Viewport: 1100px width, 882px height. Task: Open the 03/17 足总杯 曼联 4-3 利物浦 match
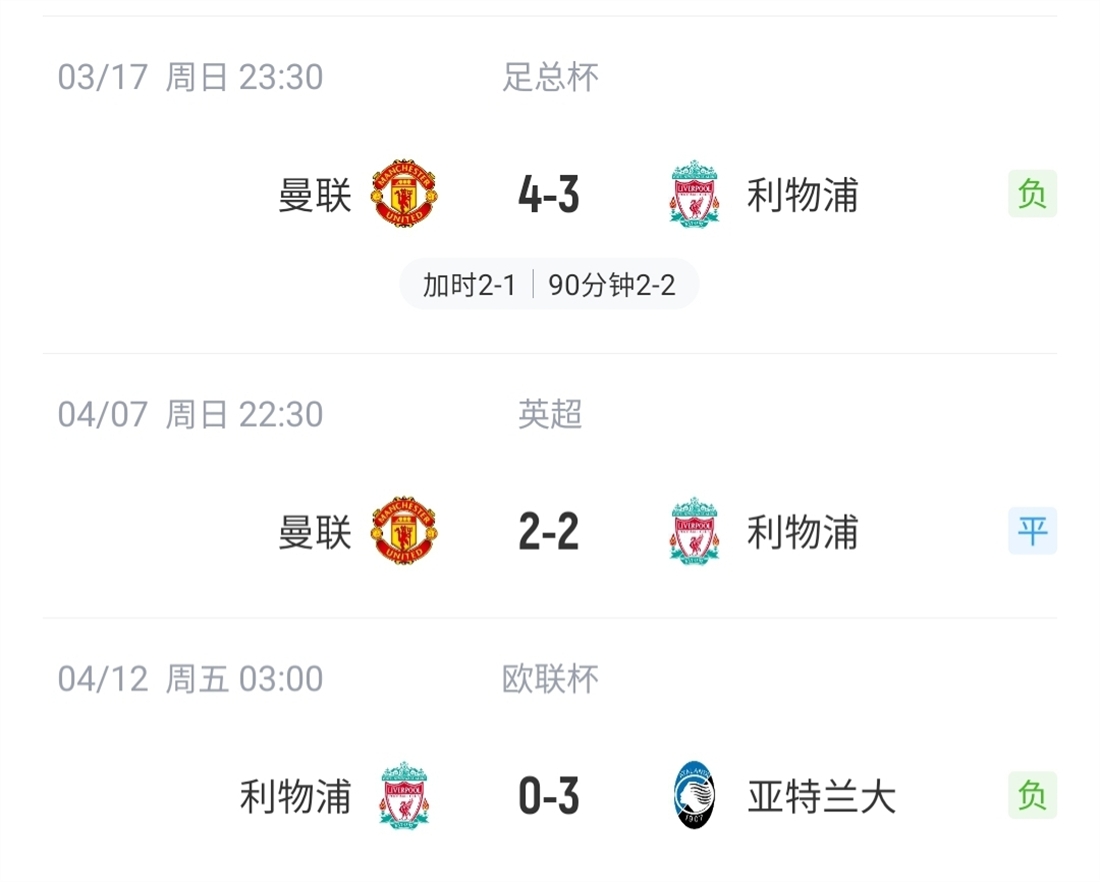(x=548, y=195)
